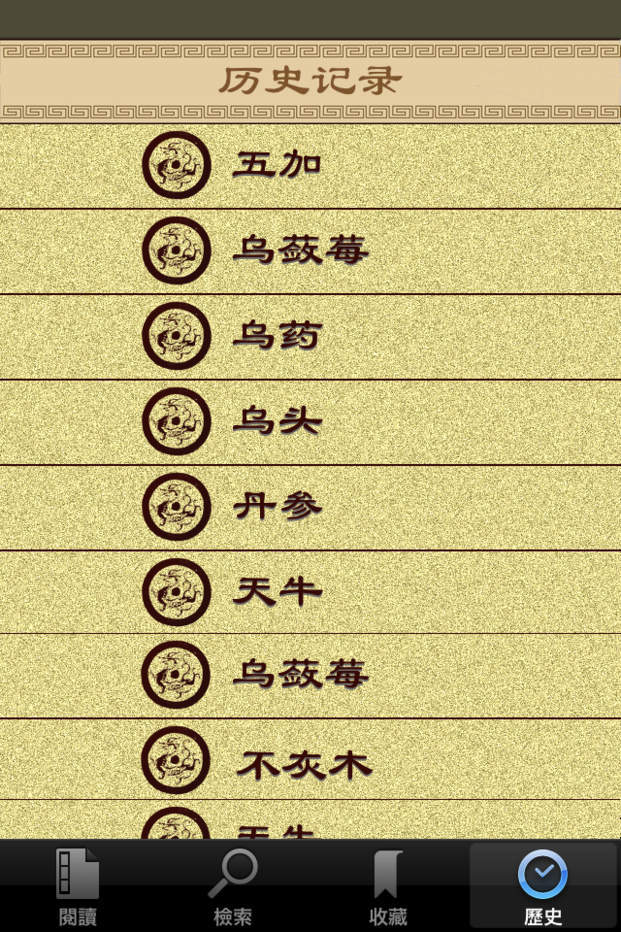The image size is (621, 932).
Task: Switch to the 閱讀 tab
Action: click(x=78, y=886)
